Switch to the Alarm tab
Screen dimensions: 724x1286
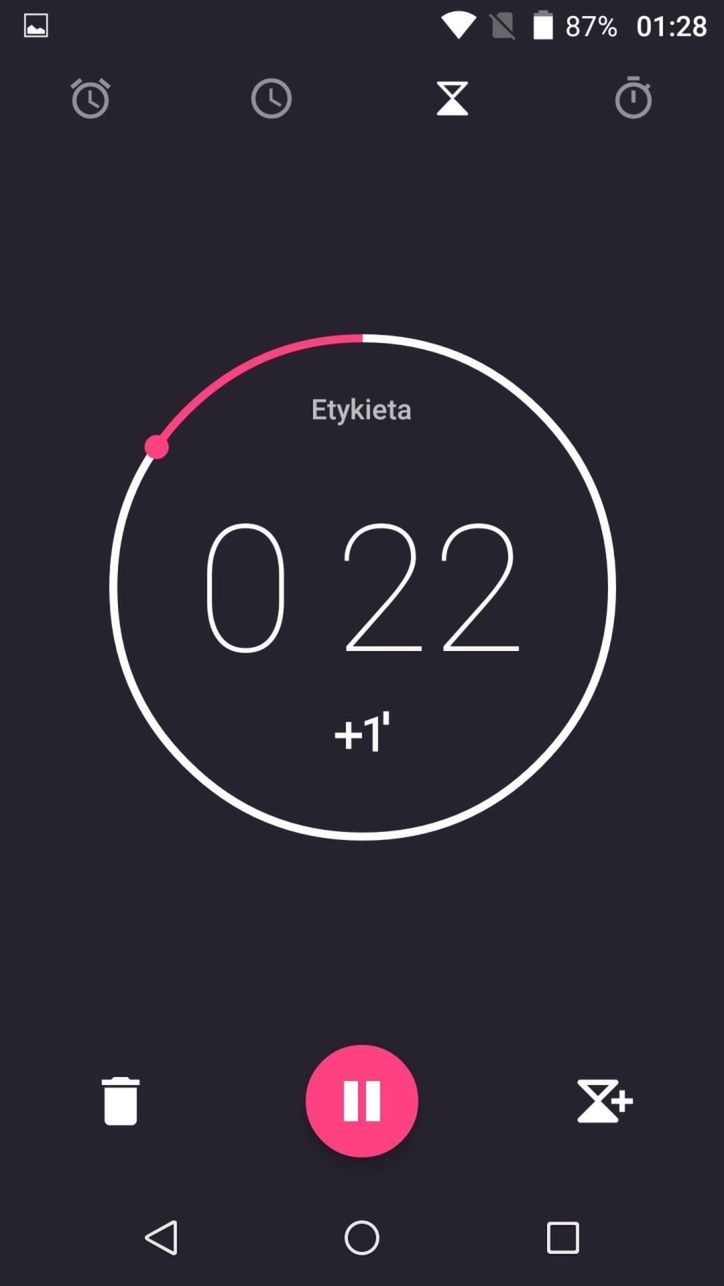91,99
